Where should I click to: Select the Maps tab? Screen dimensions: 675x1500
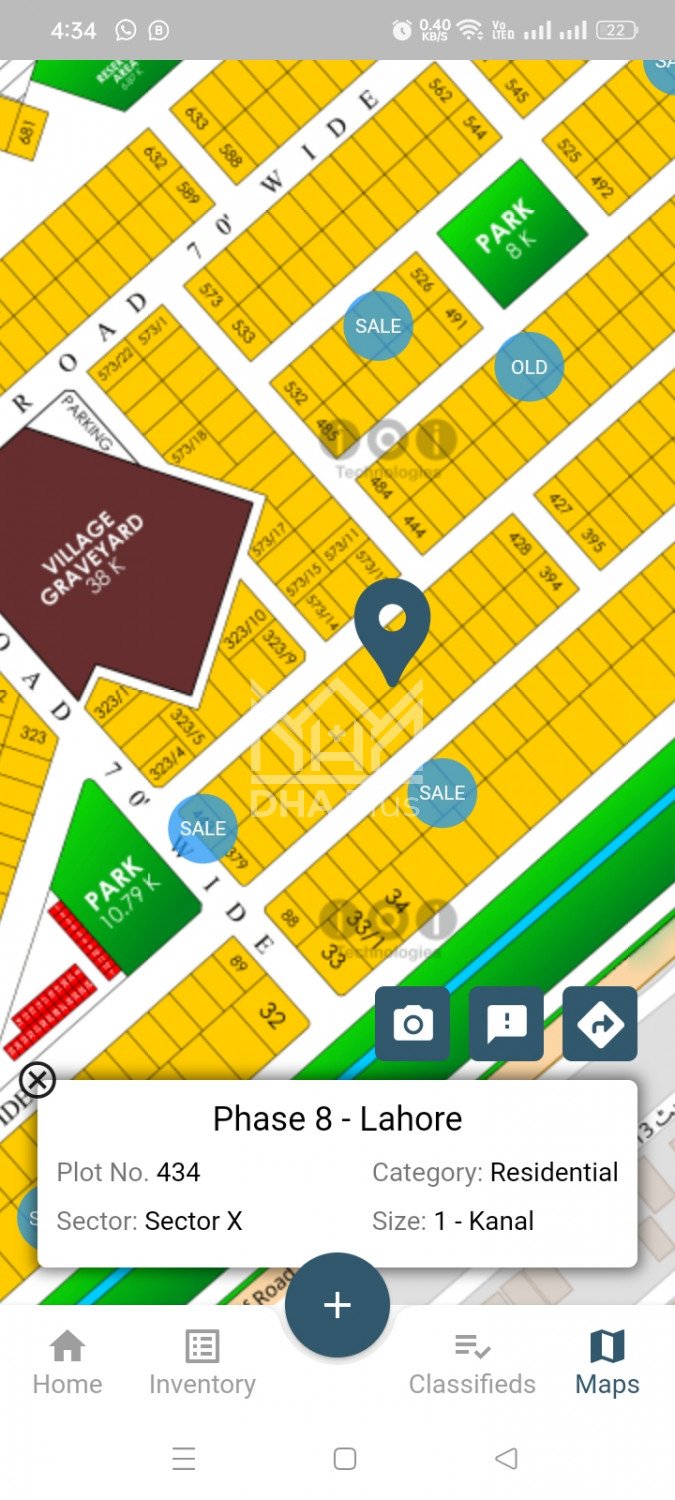pos(607,1362)
